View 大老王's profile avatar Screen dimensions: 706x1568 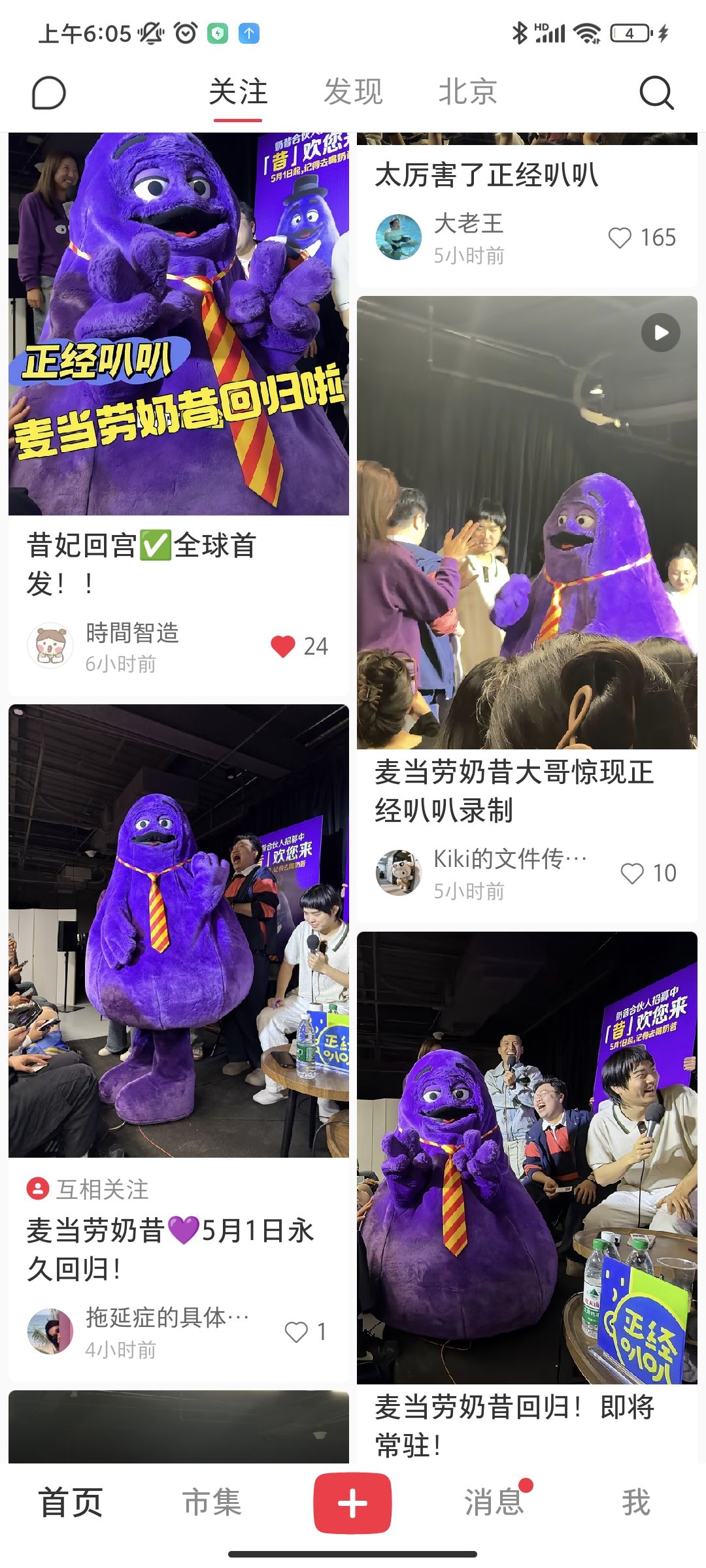(x=398, y=238)
